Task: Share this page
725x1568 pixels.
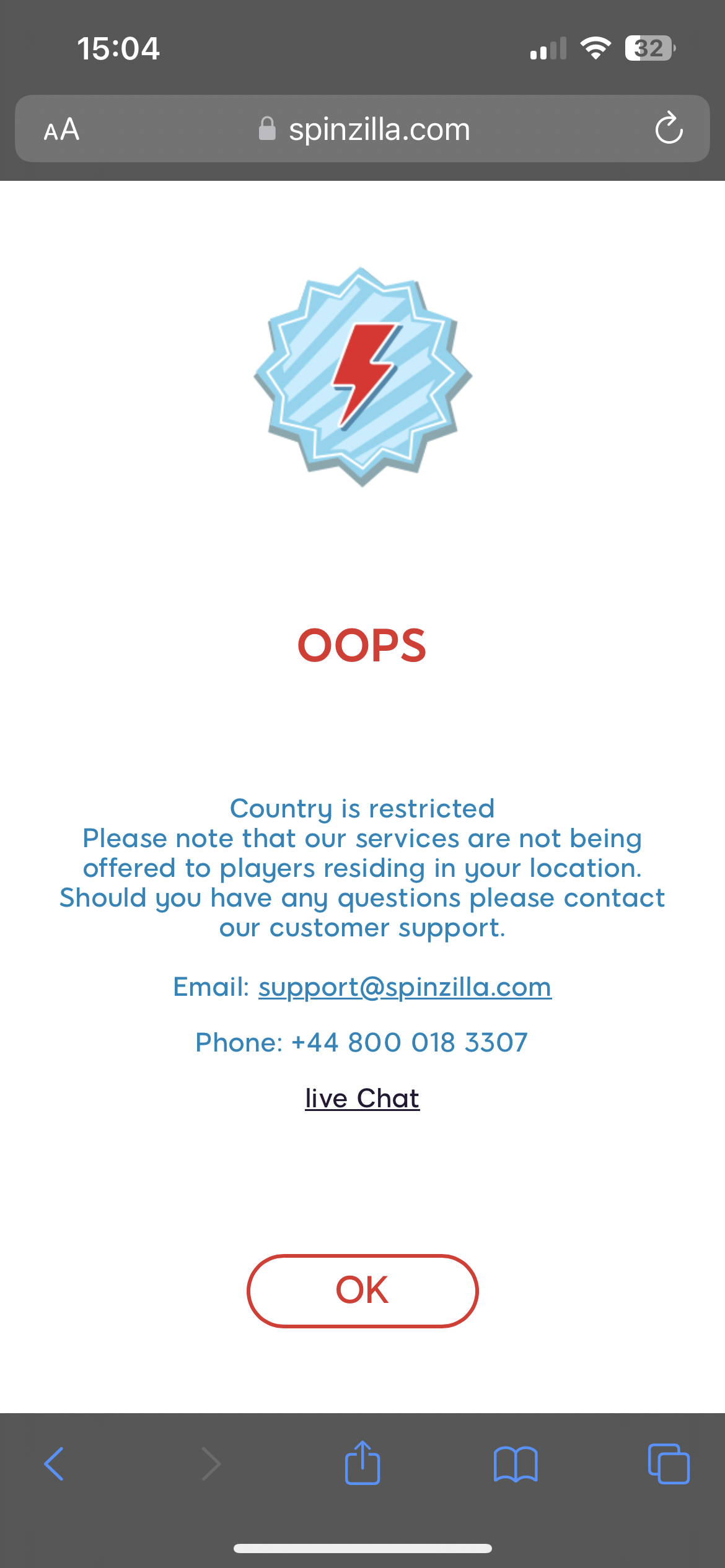Action: click(x=362, y=1463)
